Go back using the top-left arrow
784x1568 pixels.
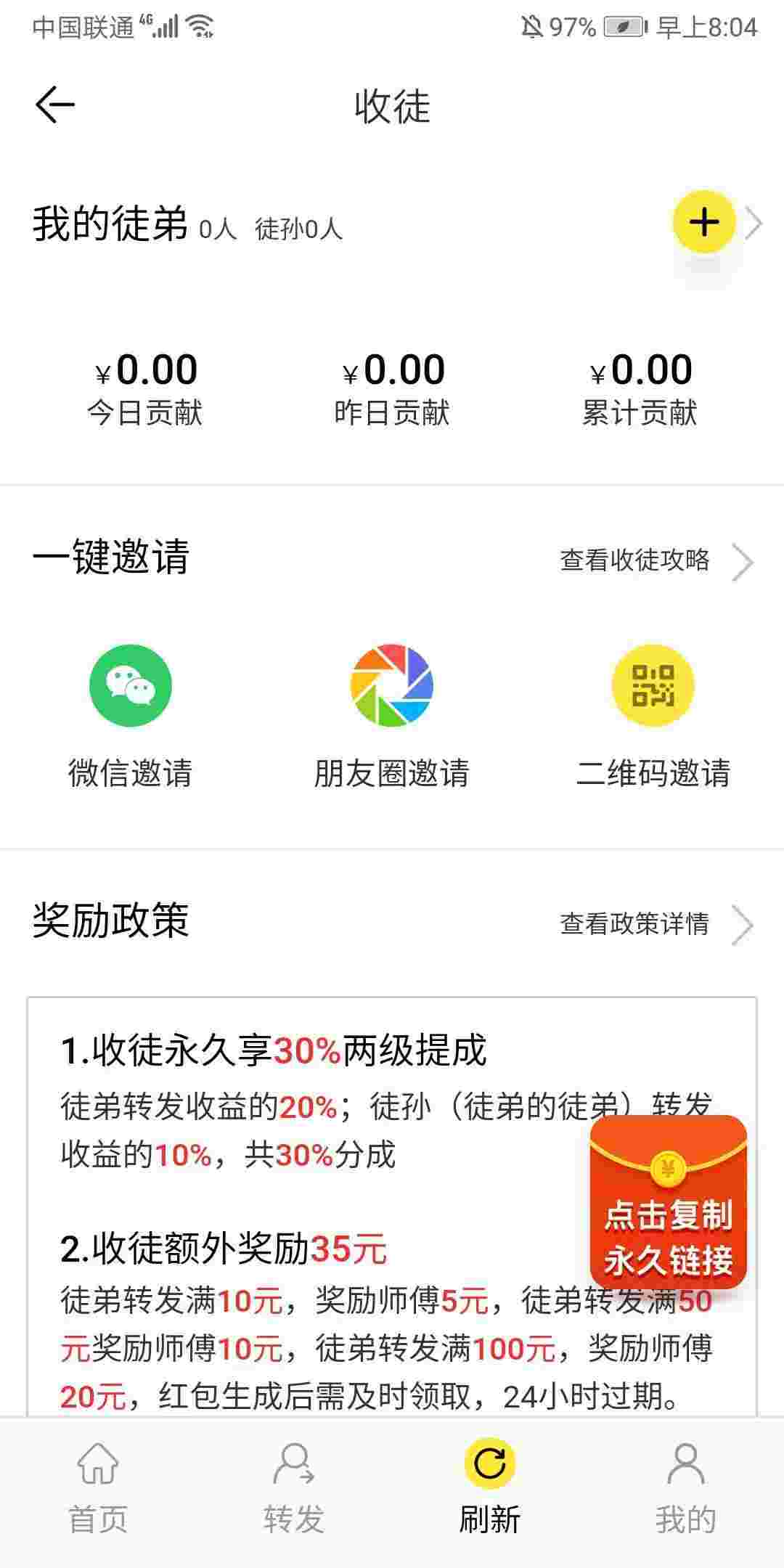click(55, 105)
